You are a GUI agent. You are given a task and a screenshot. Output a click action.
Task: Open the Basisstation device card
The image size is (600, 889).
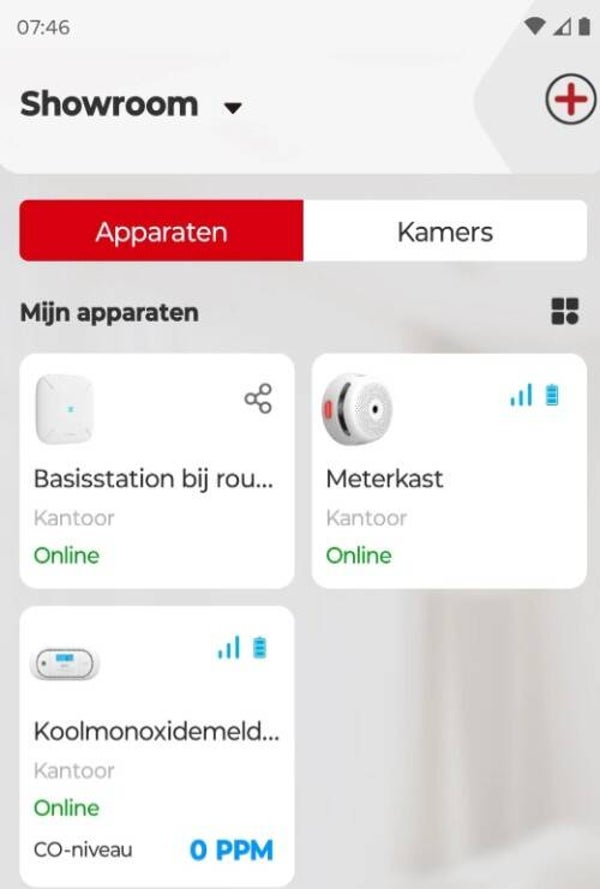(x=156, y=480)
